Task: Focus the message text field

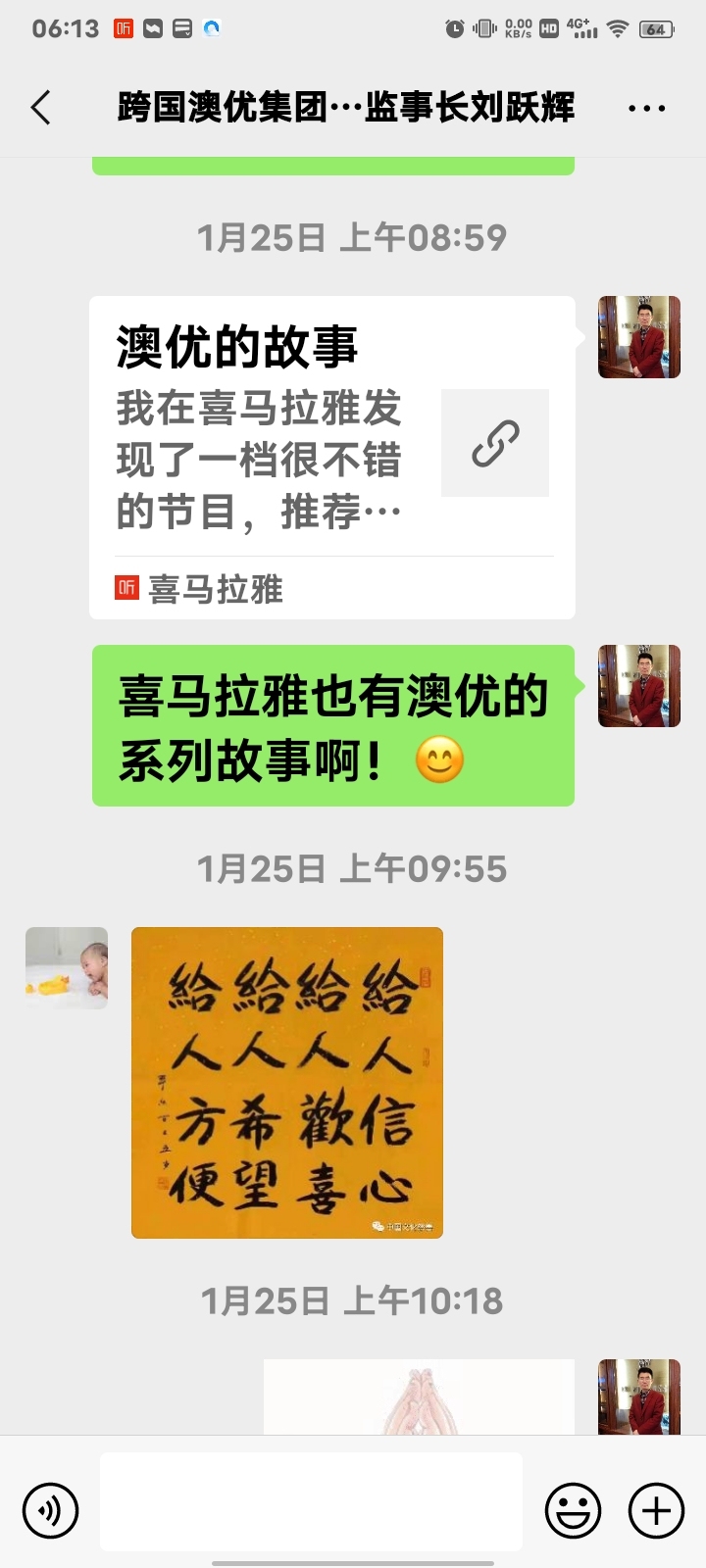Action: [x=311, y=1501]
